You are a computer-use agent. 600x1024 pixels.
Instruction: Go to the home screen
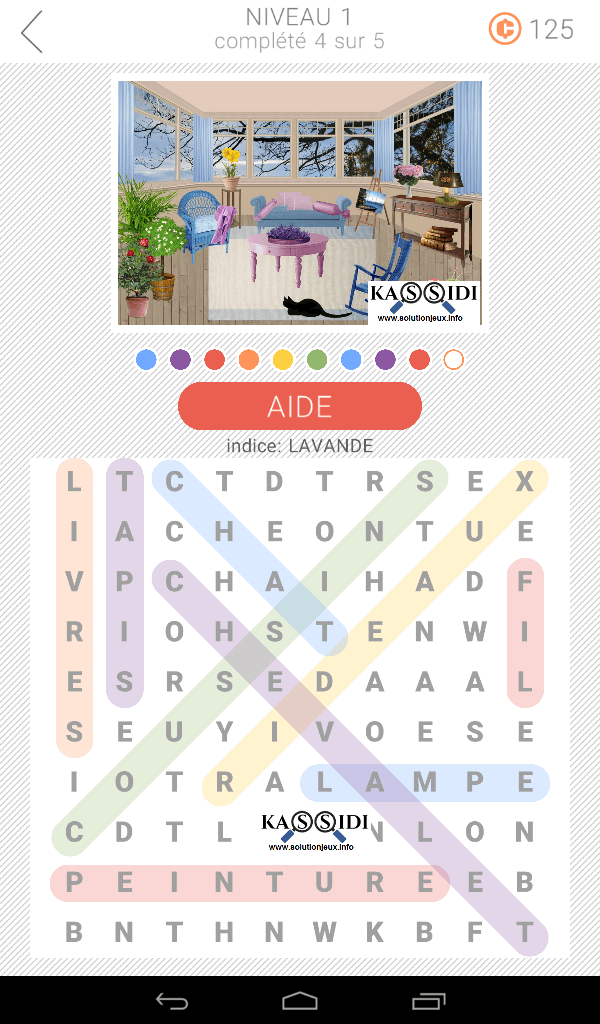300,1000
